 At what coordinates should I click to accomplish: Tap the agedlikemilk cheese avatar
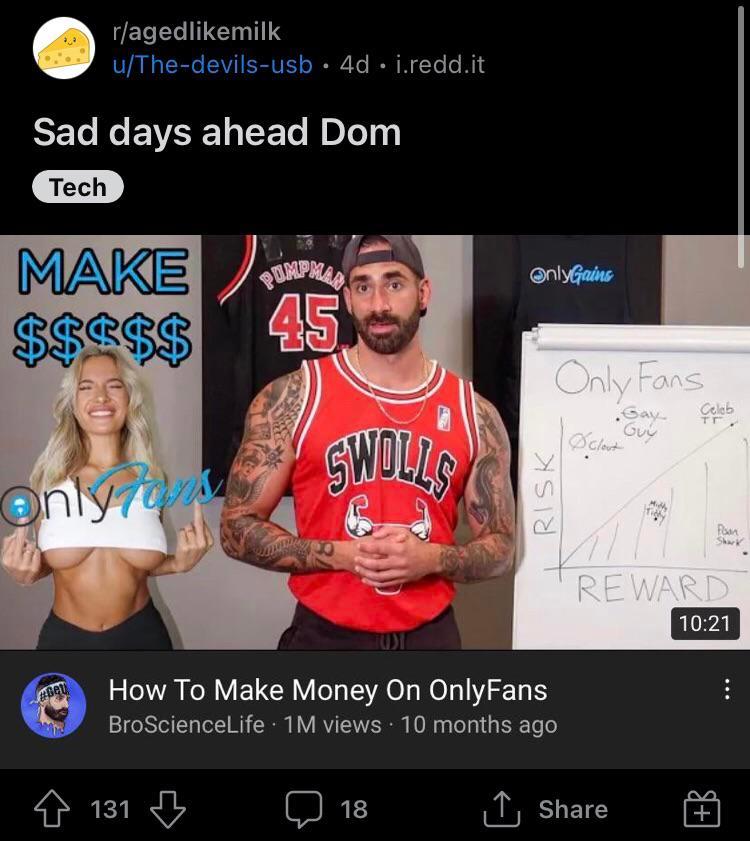[64, 48]
